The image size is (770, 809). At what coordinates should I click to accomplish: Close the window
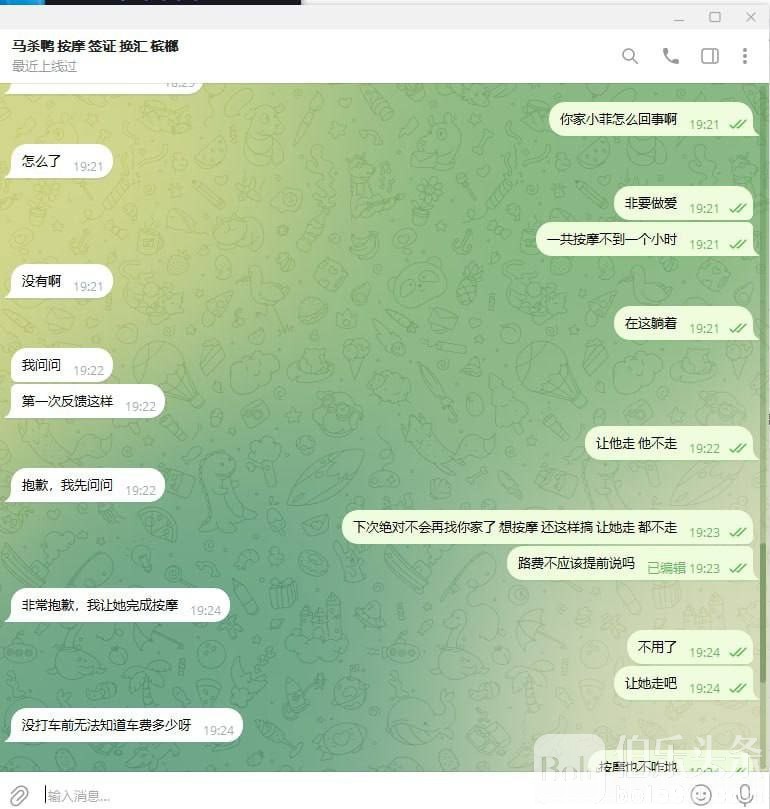pos(751,17)
